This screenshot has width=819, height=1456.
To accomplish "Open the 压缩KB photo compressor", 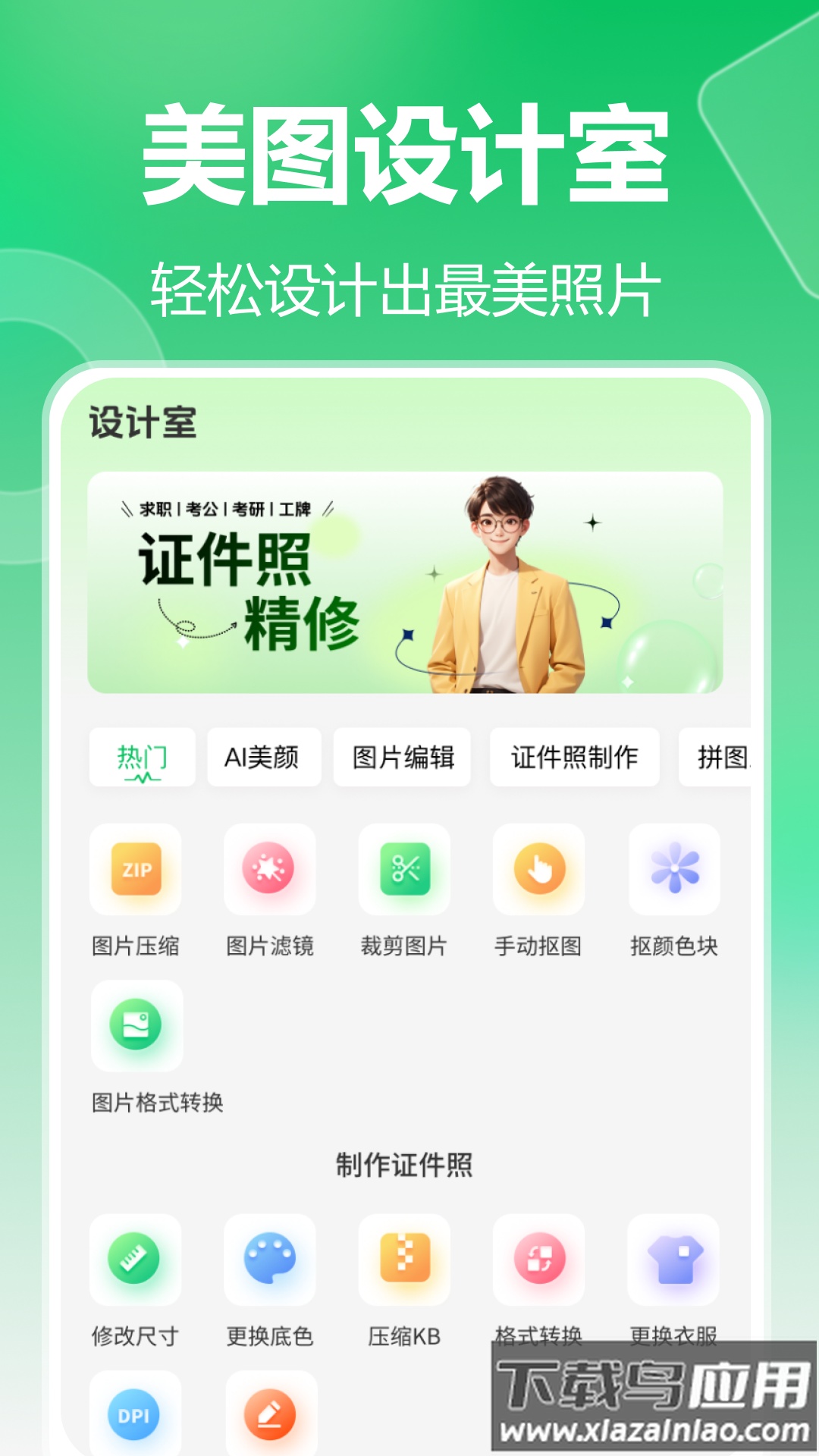I will coord(404,1260).
